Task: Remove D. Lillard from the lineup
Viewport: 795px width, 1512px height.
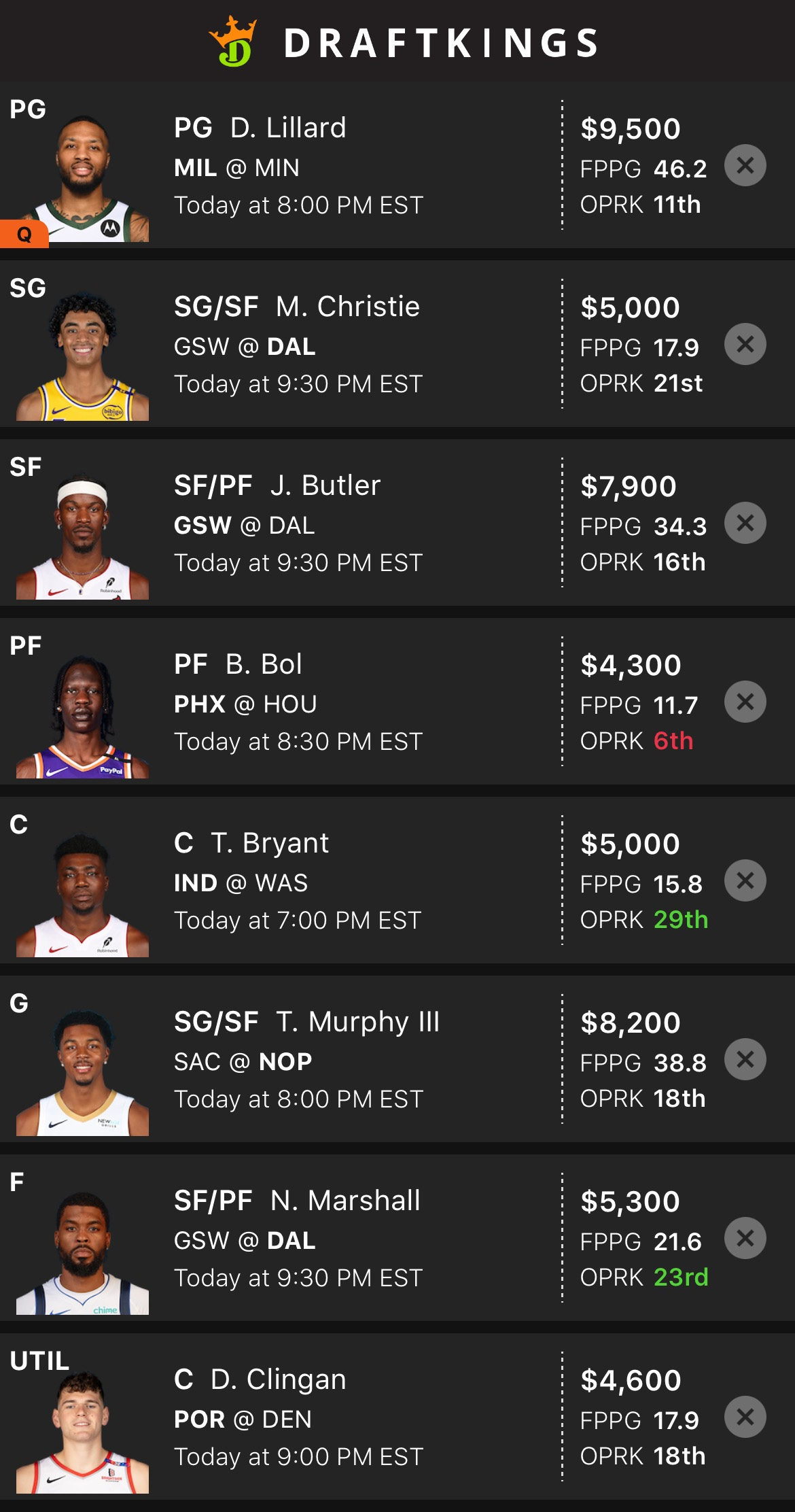Action: tap(745, 165)
